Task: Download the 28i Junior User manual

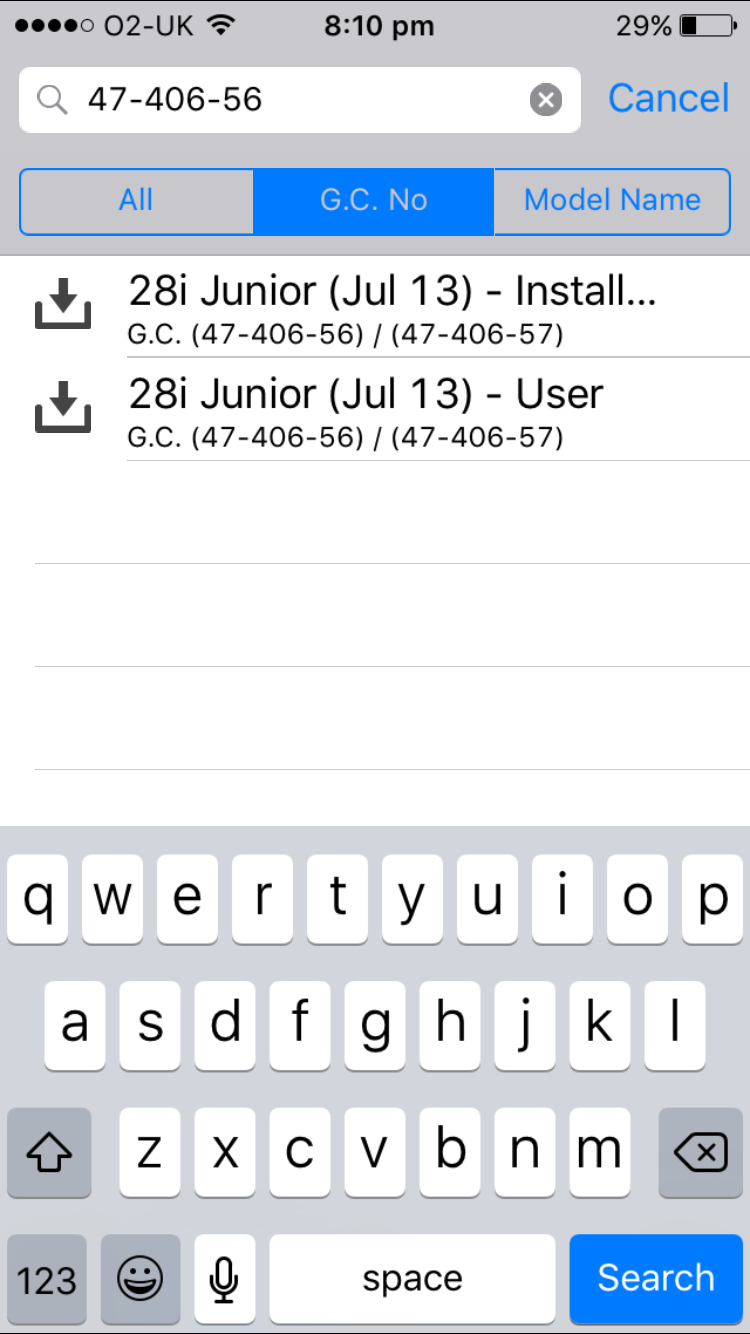Action: (63, 407)
